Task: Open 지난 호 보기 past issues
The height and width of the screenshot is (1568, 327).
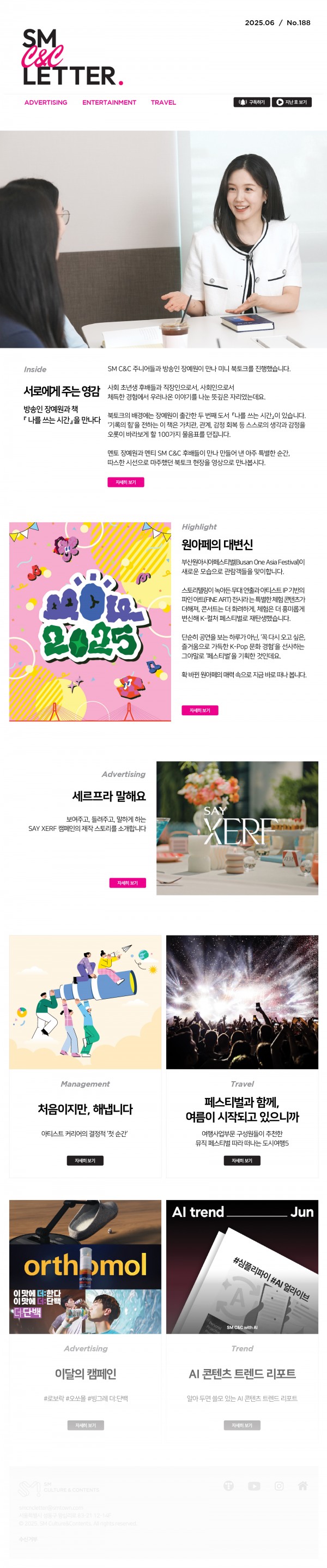Action: point(291,102)
